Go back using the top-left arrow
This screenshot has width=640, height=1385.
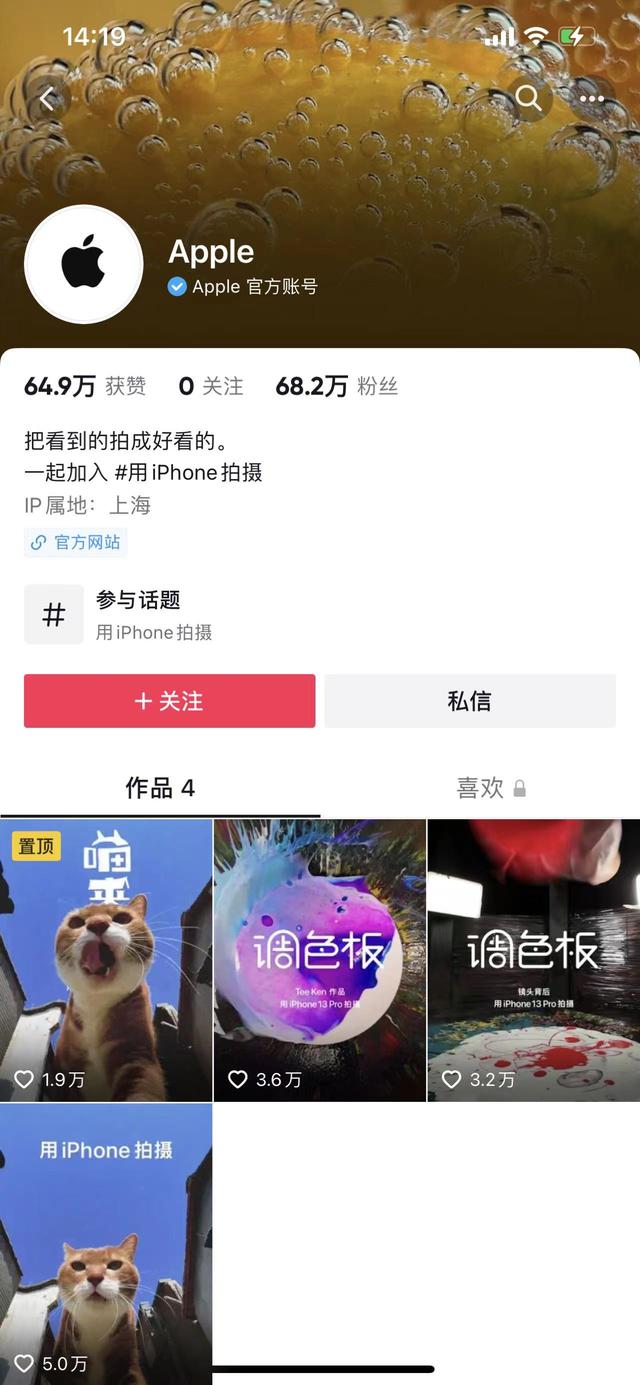tap(47, 98)
